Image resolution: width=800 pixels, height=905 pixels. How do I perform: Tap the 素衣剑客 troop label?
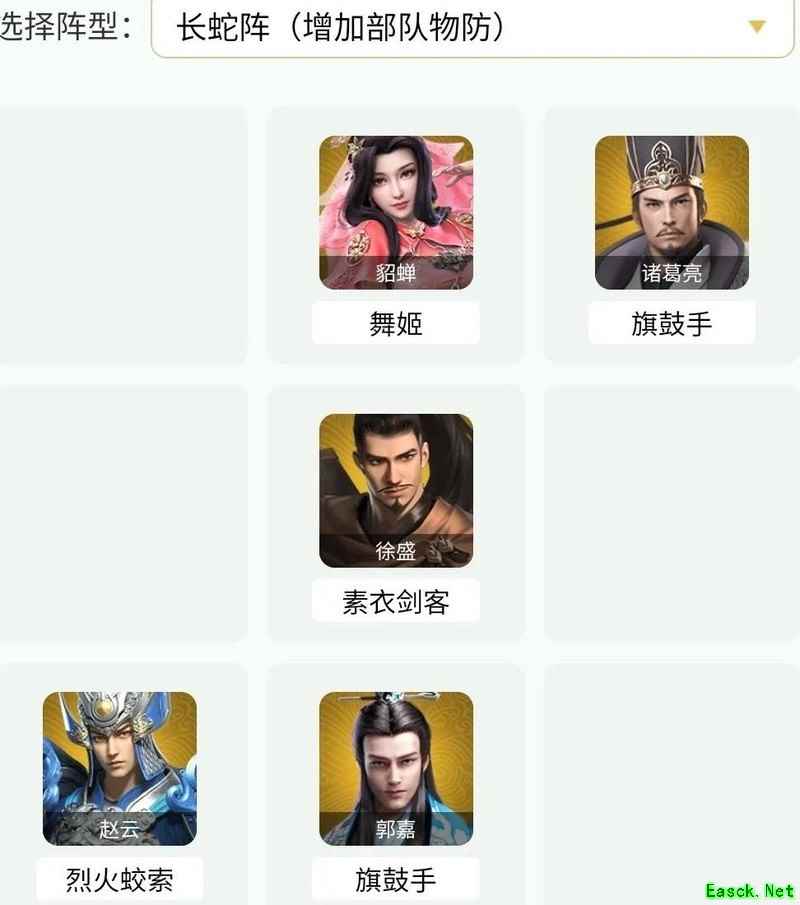pyautogui.click(x=396, y=601)
